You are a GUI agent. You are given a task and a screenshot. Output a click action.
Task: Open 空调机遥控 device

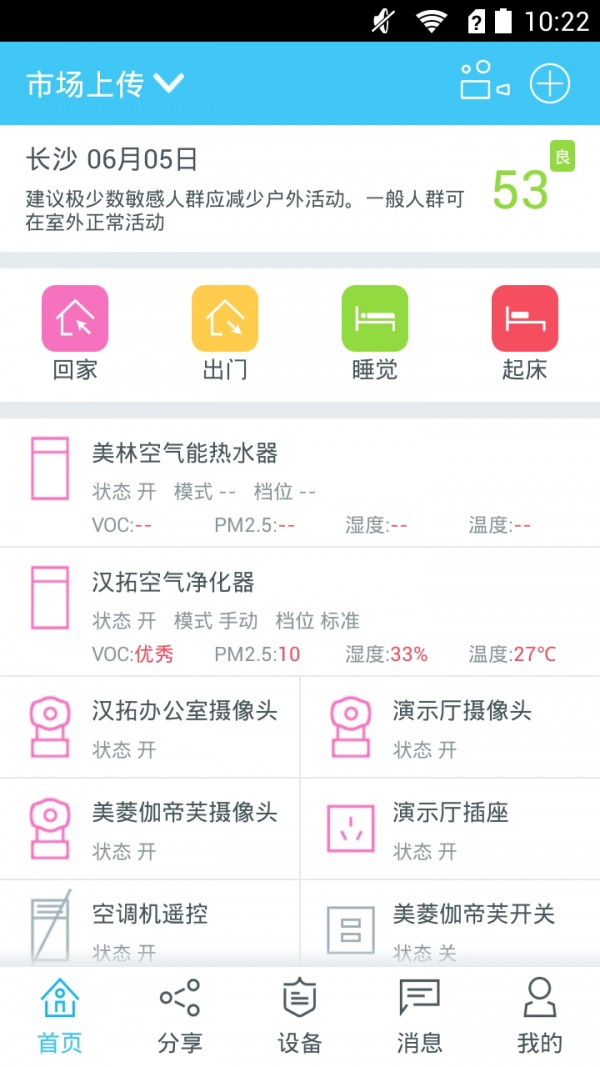150,925
